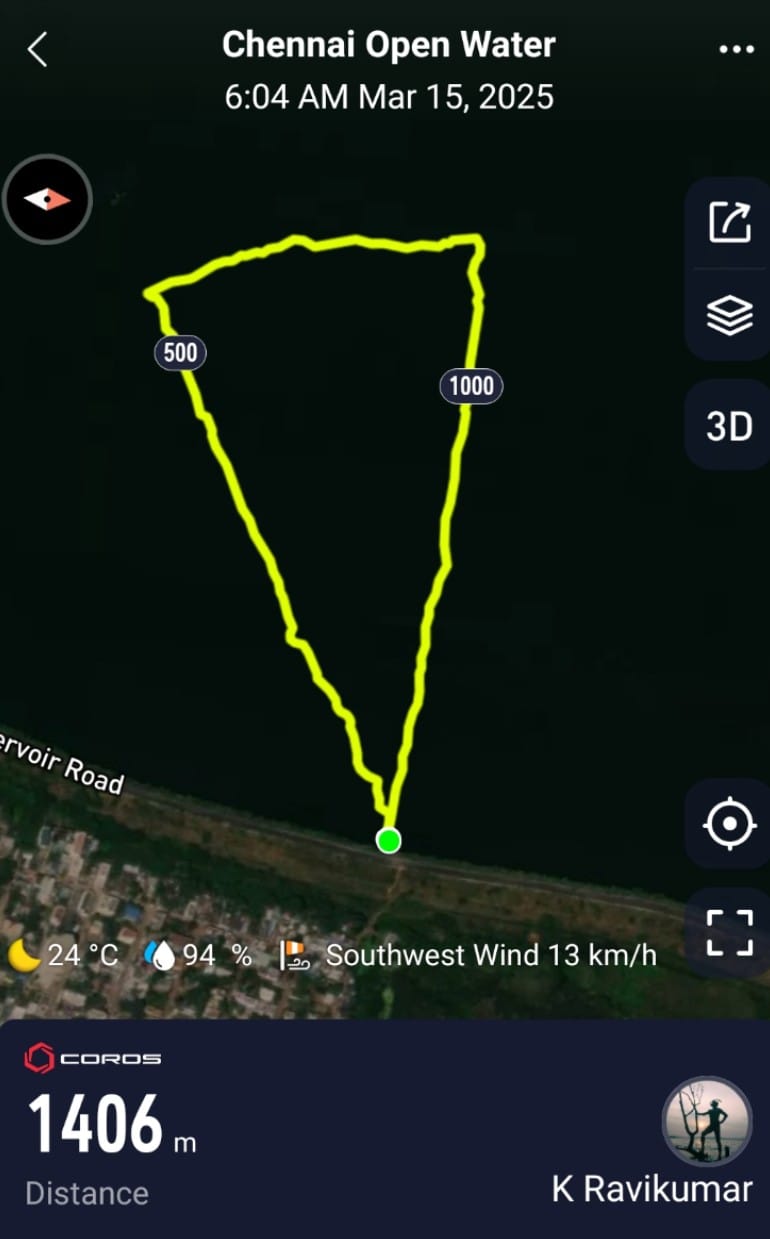
Task: Tap the compass to reorient the map
Action: (48, 199)
